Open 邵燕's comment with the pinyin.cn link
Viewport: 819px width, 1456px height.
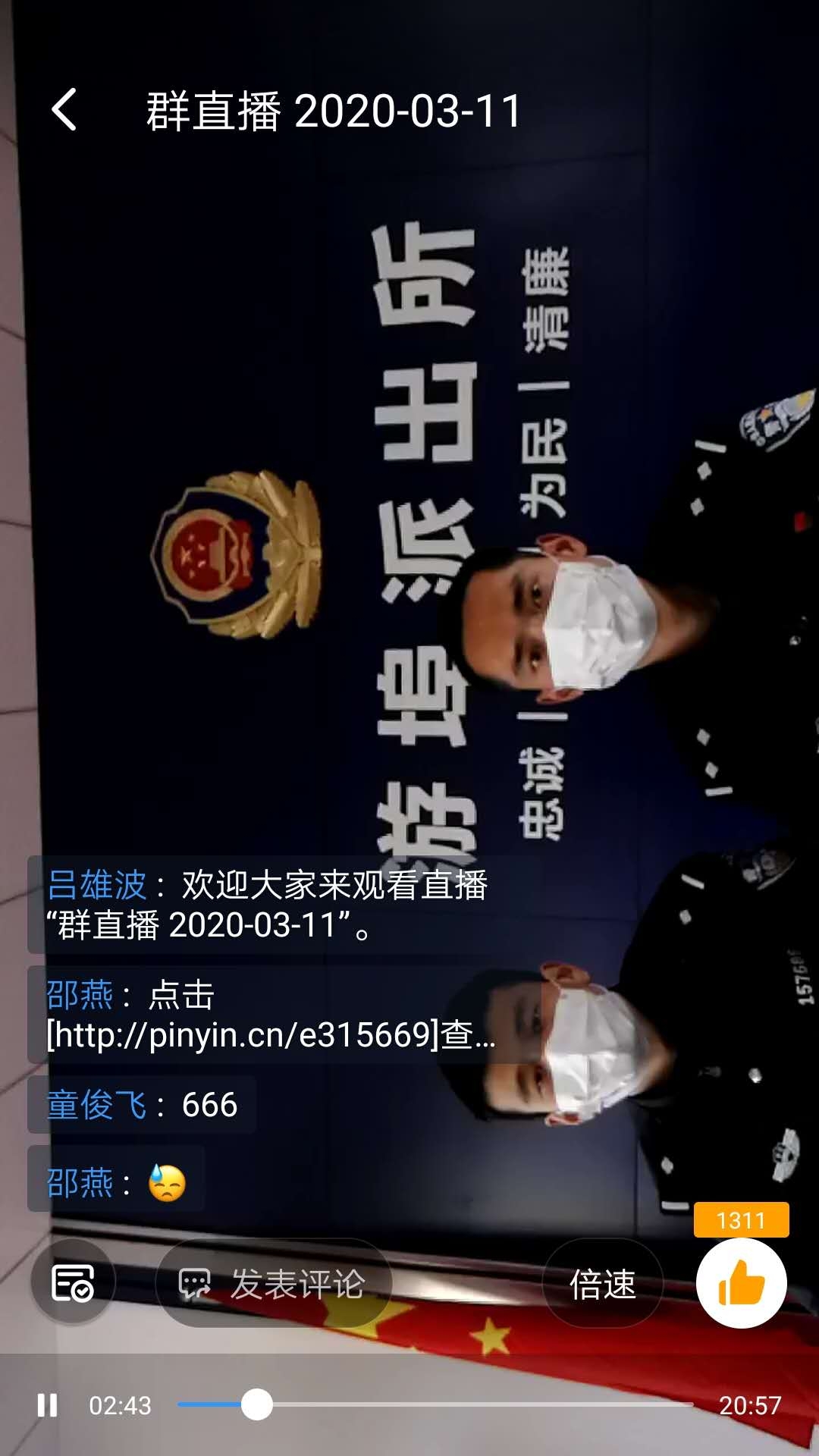coord(271,1015)
